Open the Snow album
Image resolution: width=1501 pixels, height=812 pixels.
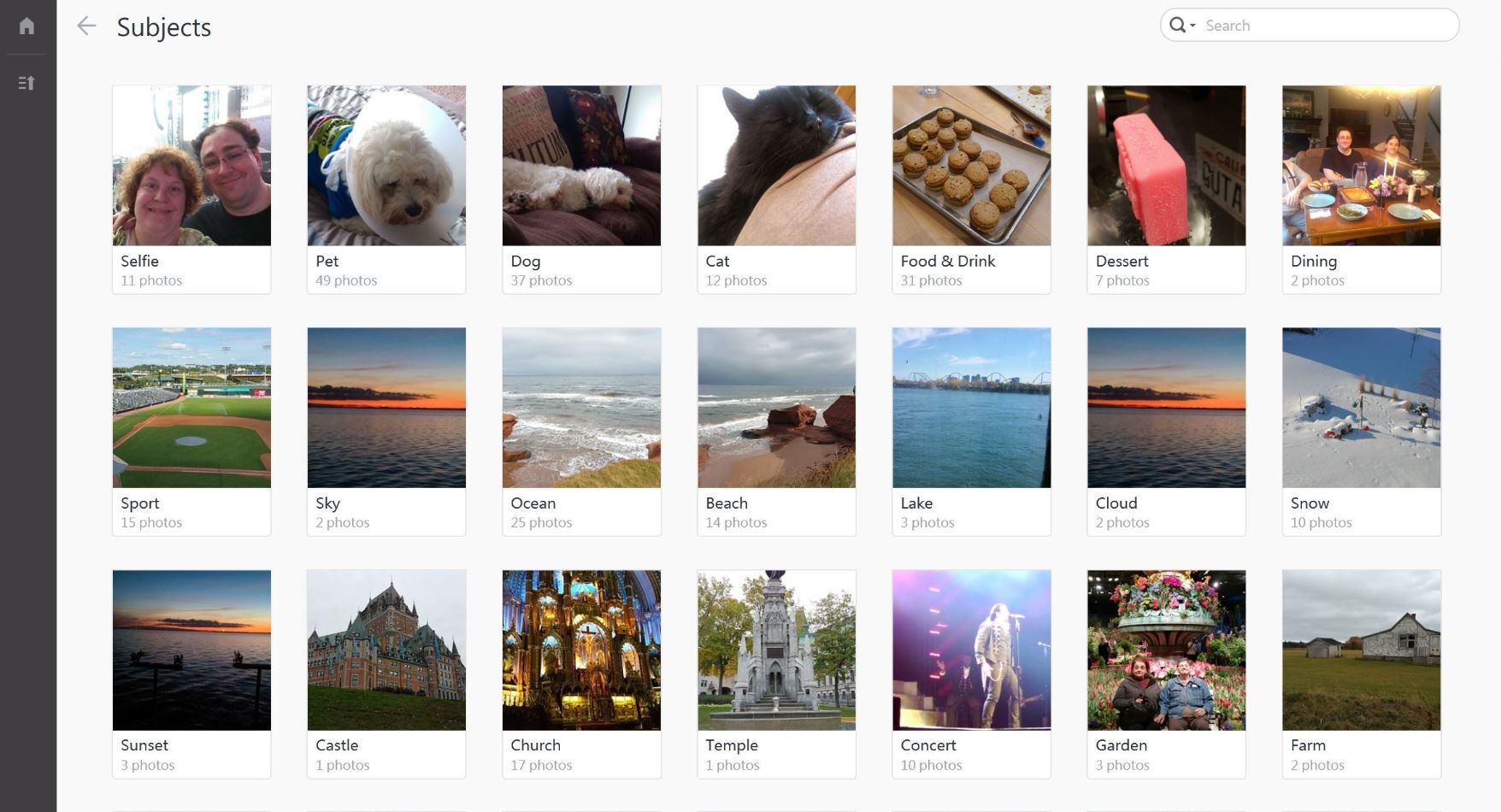pyautogui.click(x=1361, y=431)
